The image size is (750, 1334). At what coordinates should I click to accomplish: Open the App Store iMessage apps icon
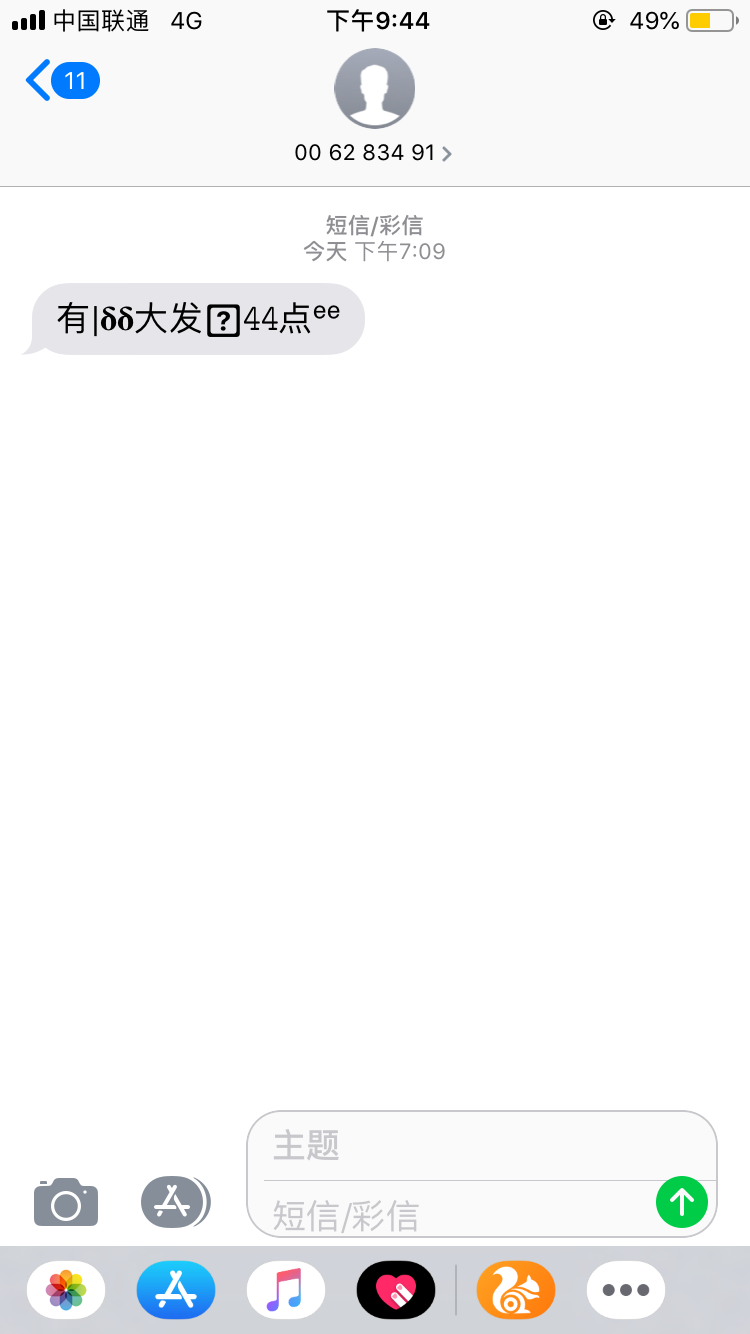point(175,1203)
